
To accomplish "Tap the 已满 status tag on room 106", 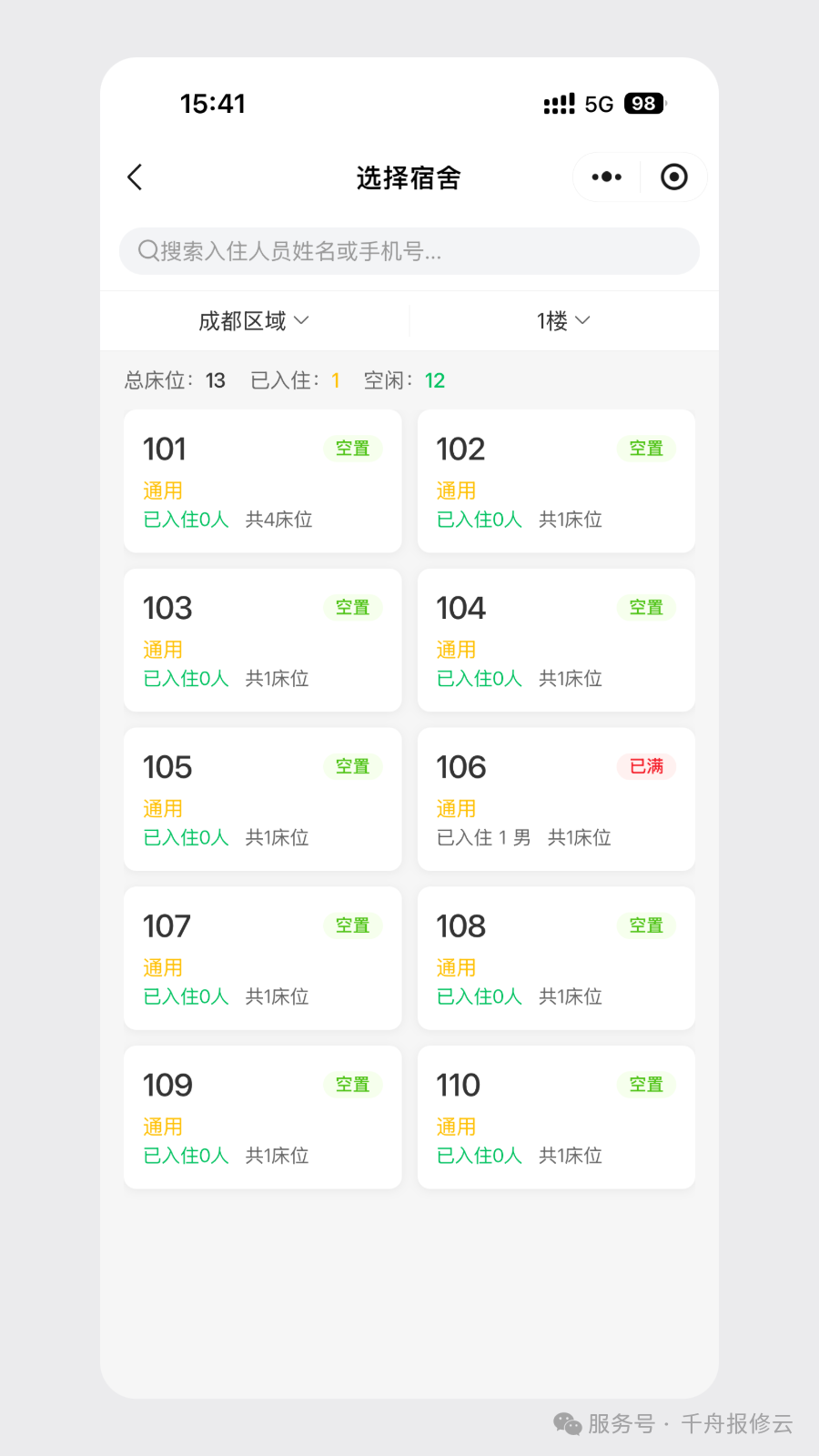I will tap(646, 767).
